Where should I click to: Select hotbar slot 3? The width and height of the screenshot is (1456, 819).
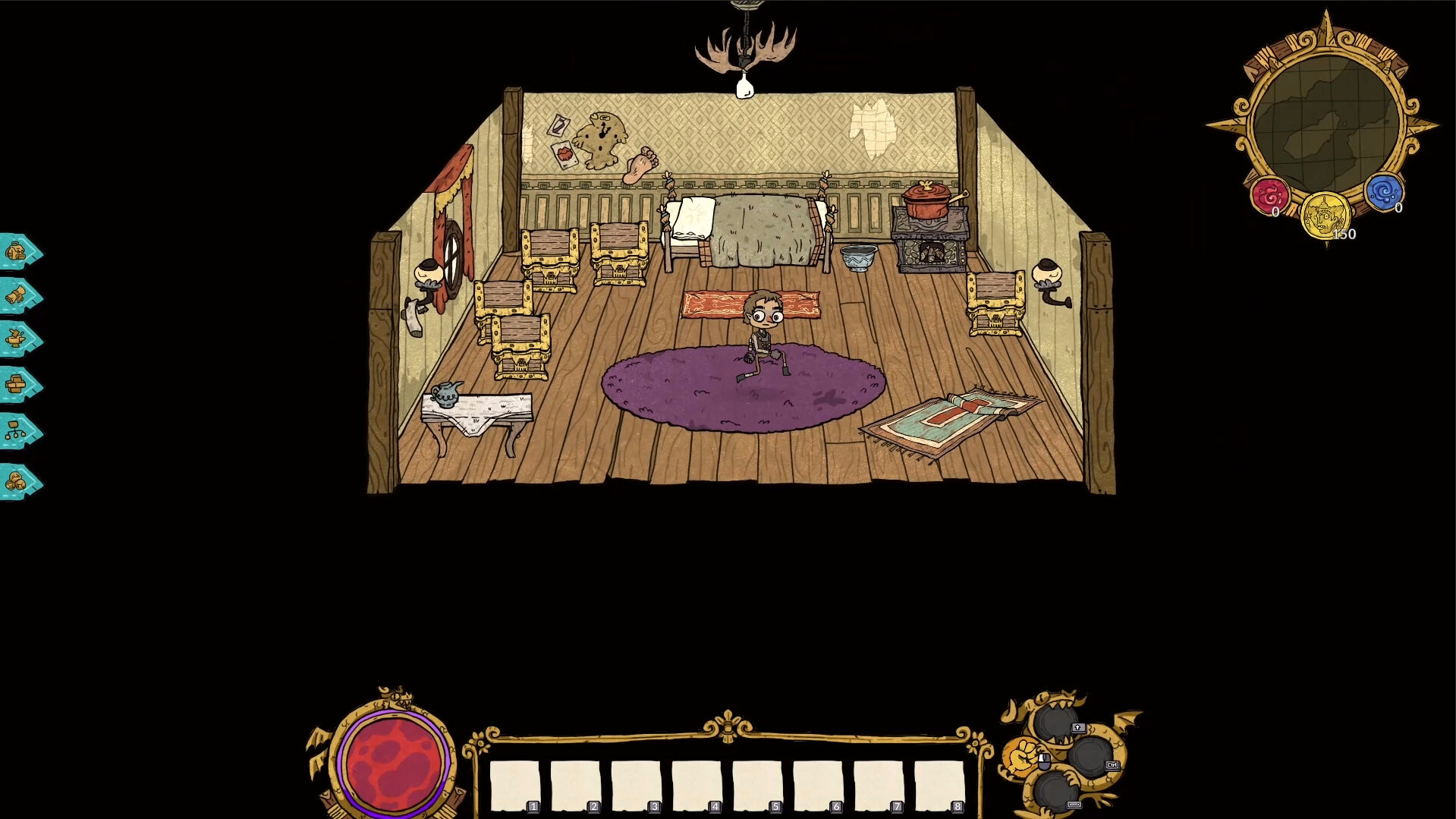point(637,786)
